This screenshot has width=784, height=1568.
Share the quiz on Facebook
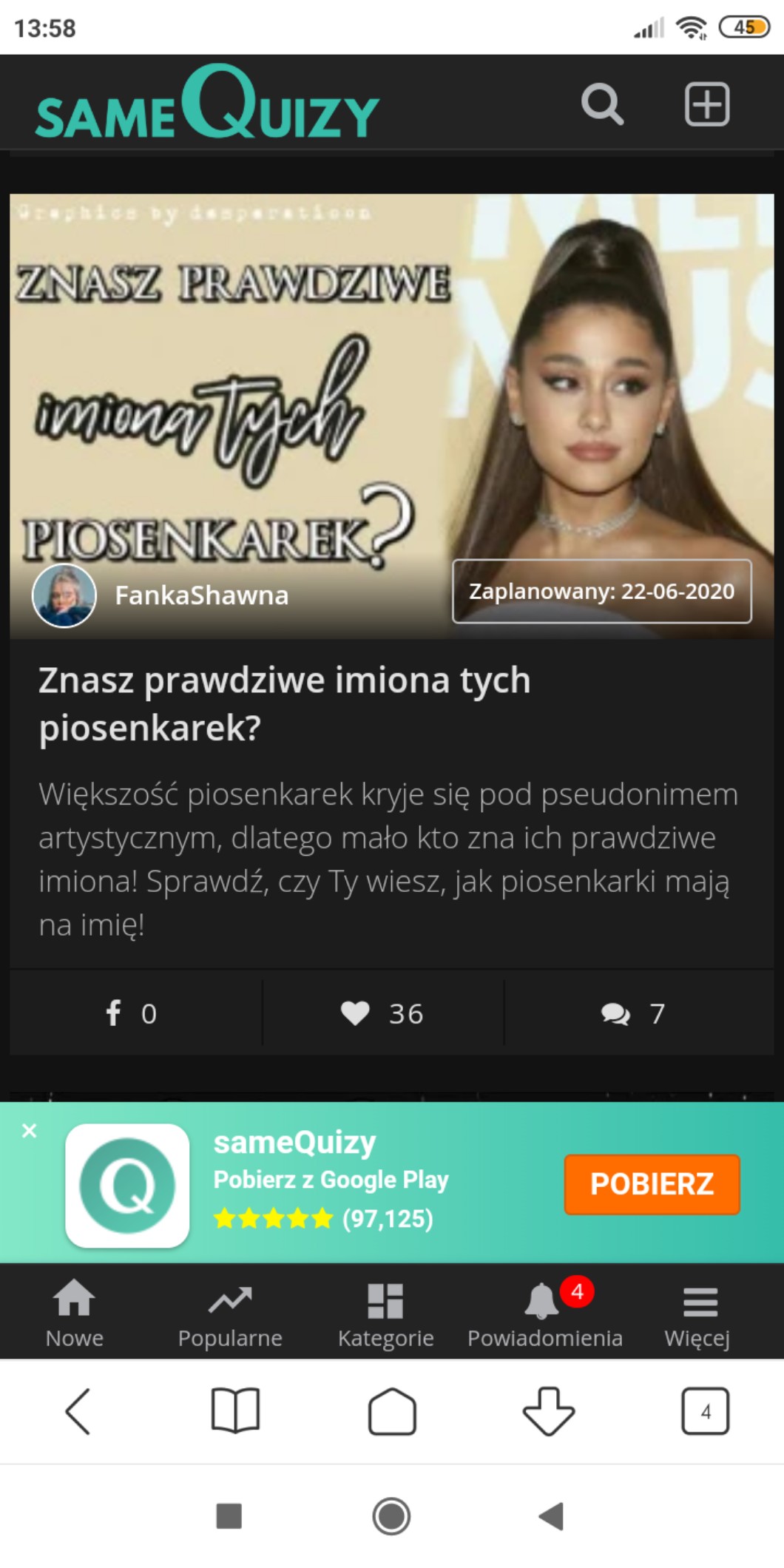pos(132,1013)
